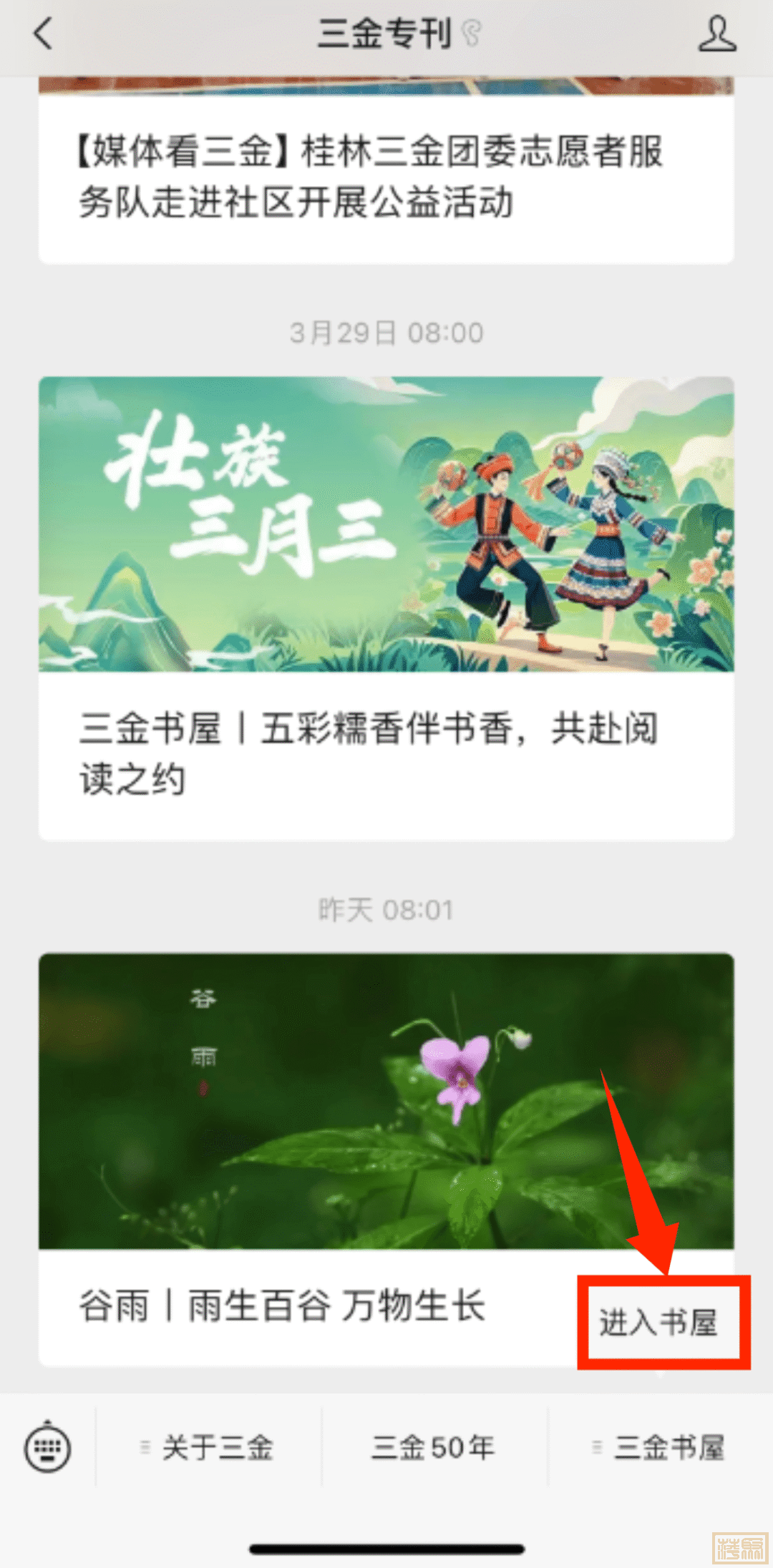Open the 三金50年 menu

point(434,1447)
